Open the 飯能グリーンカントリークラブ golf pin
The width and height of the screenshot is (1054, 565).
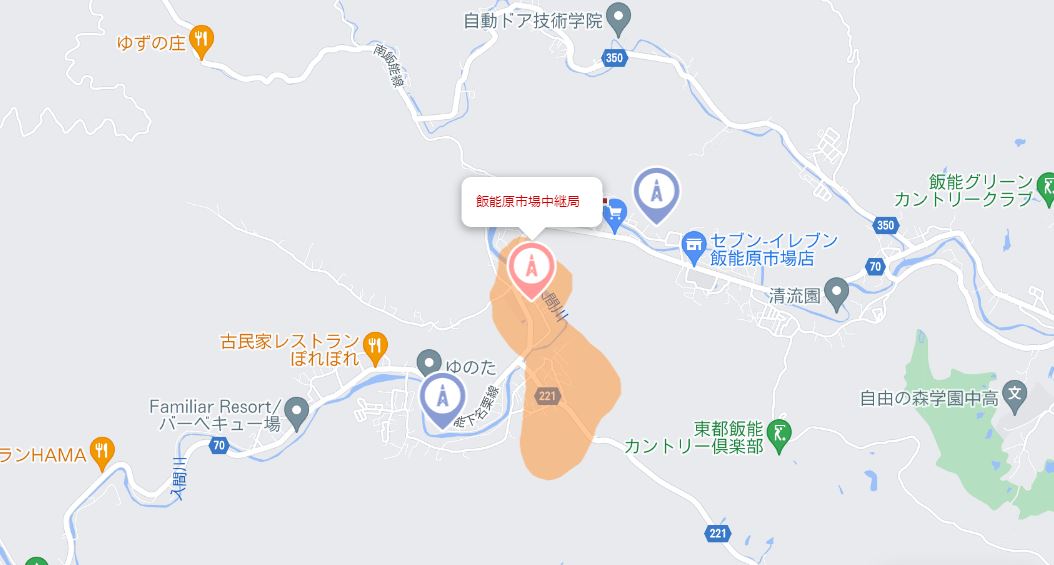point(1047,186)
